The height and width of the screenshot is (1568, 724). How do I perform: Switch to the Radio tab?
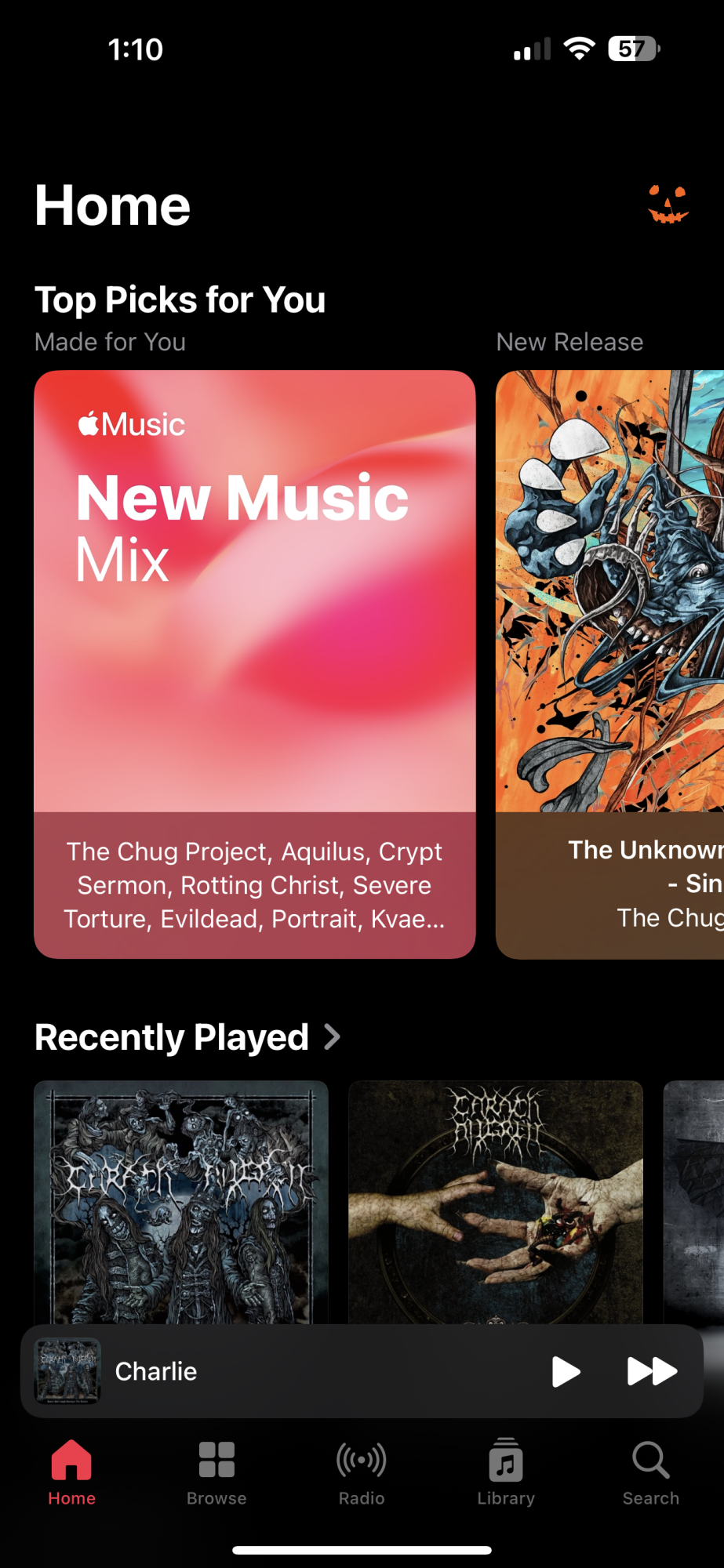click(362, 1473)
